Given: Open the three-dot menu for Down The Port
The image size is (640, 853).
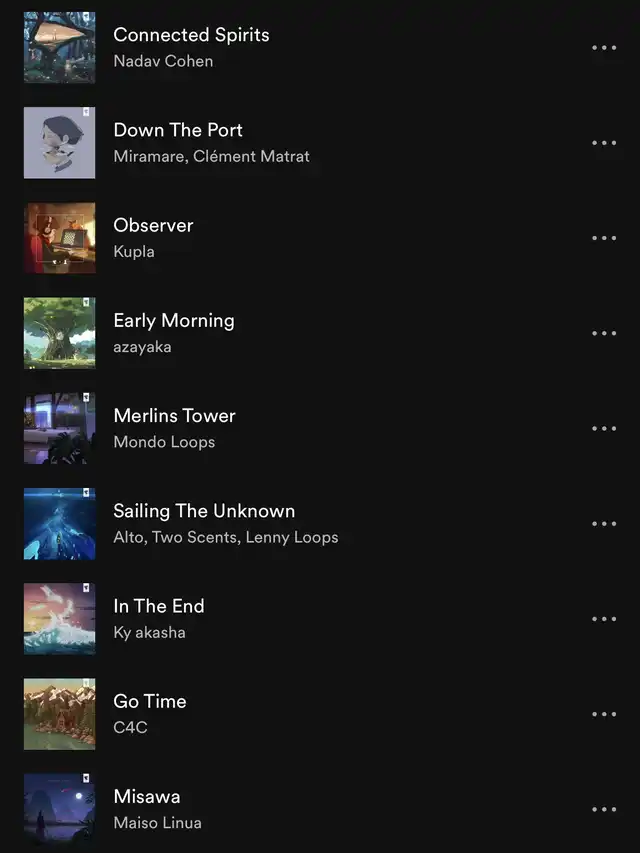Looking at the screenshot, I should click(x=604, y=143).
